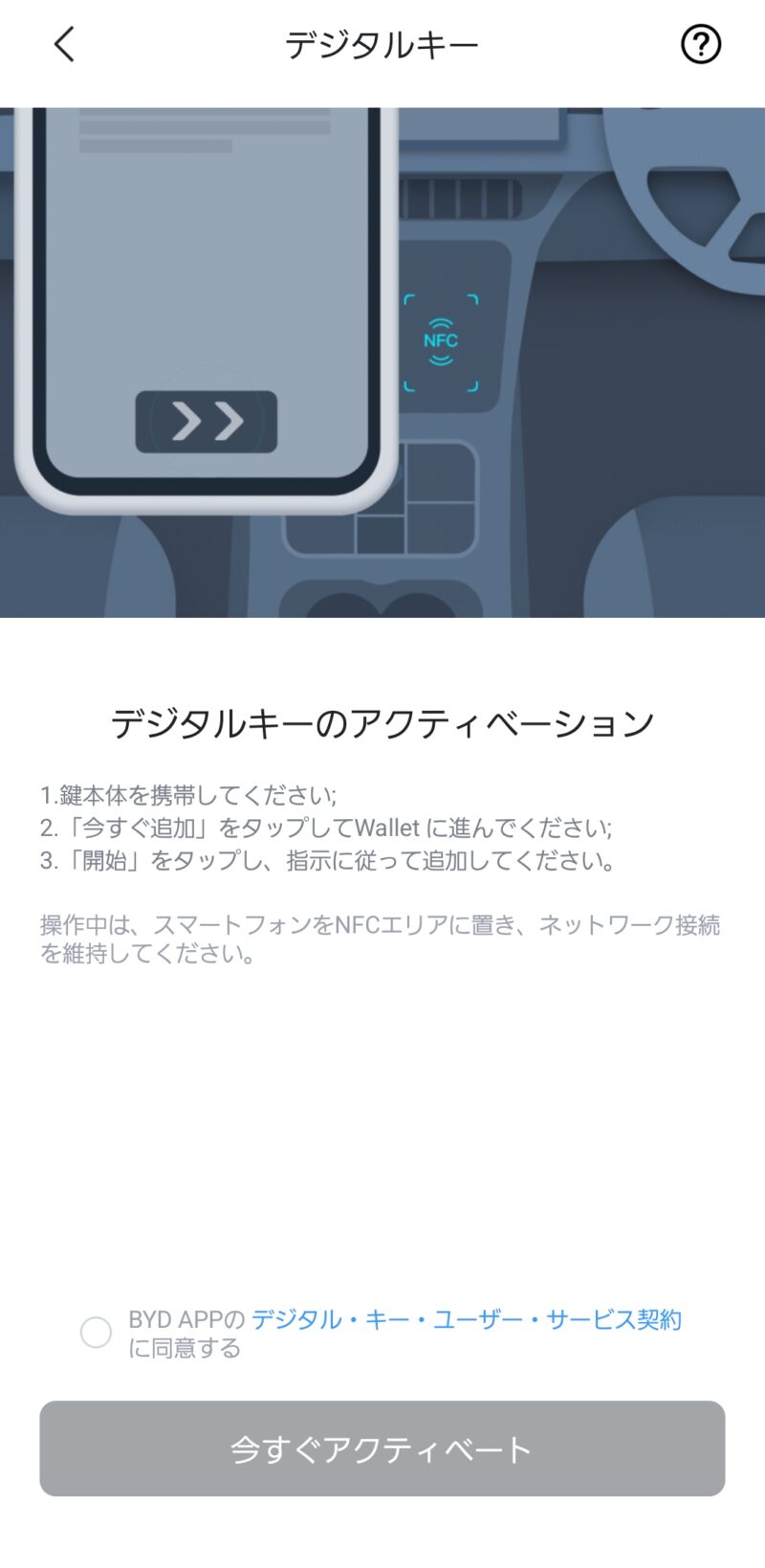Open デジタル・キー・ユーザー・サービス契約 link
This screenshot has height=1568, width=765.
(x=467, y=1319)
